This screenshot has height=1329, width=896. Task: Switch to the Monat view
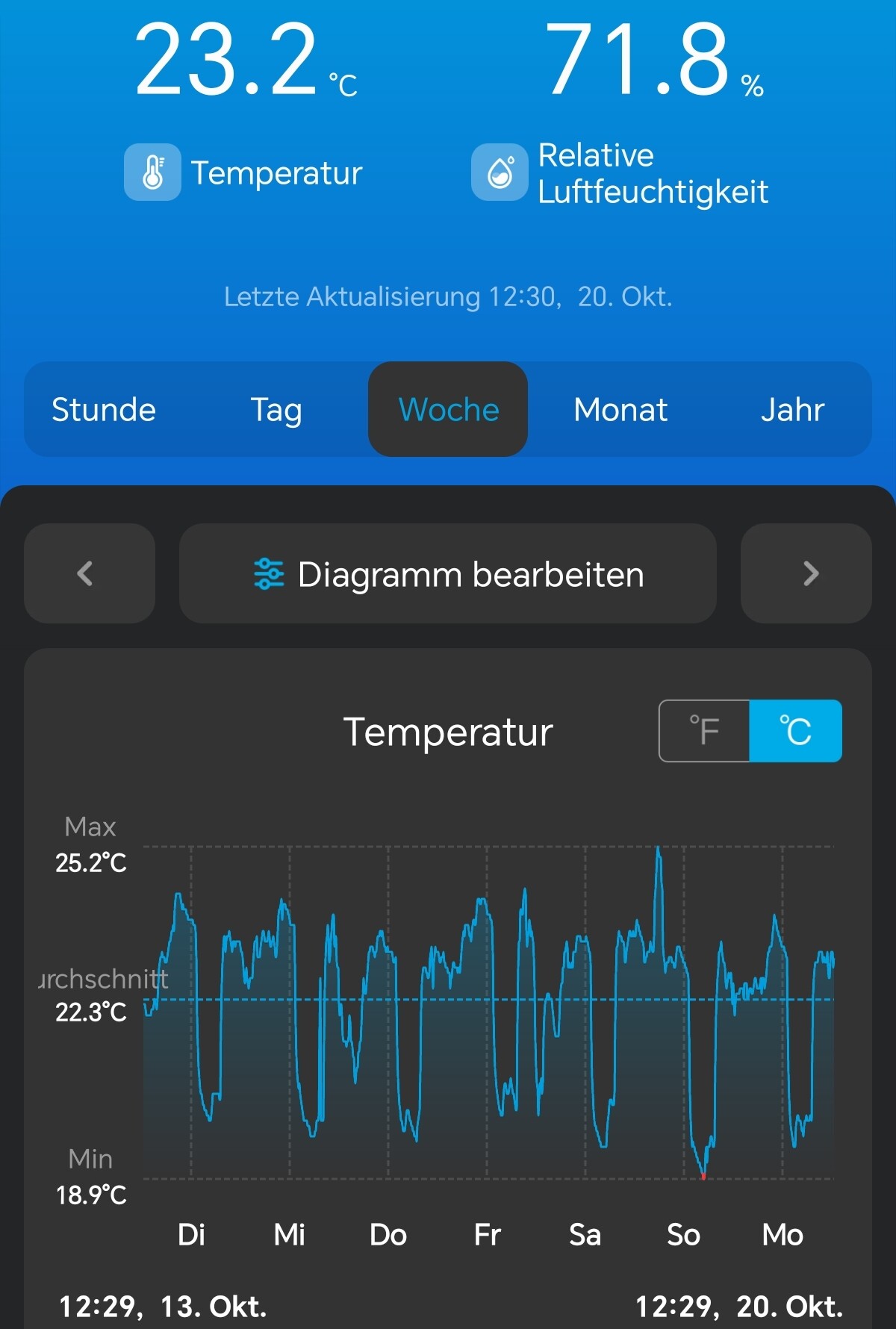click(x=620, y=410)
